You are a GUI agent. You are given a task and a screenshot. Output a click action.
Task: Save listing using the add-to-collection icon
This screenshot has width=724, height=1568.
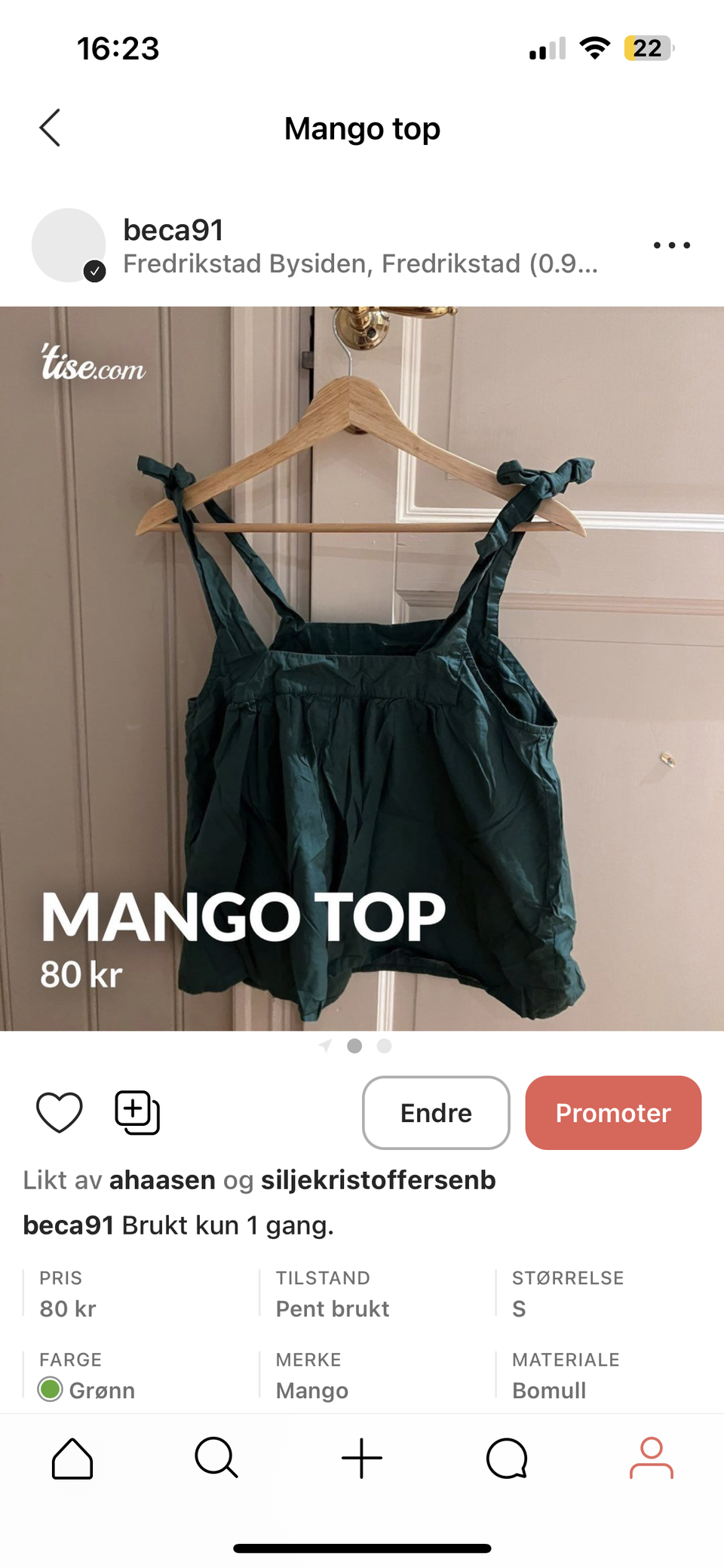[137, 1112]
